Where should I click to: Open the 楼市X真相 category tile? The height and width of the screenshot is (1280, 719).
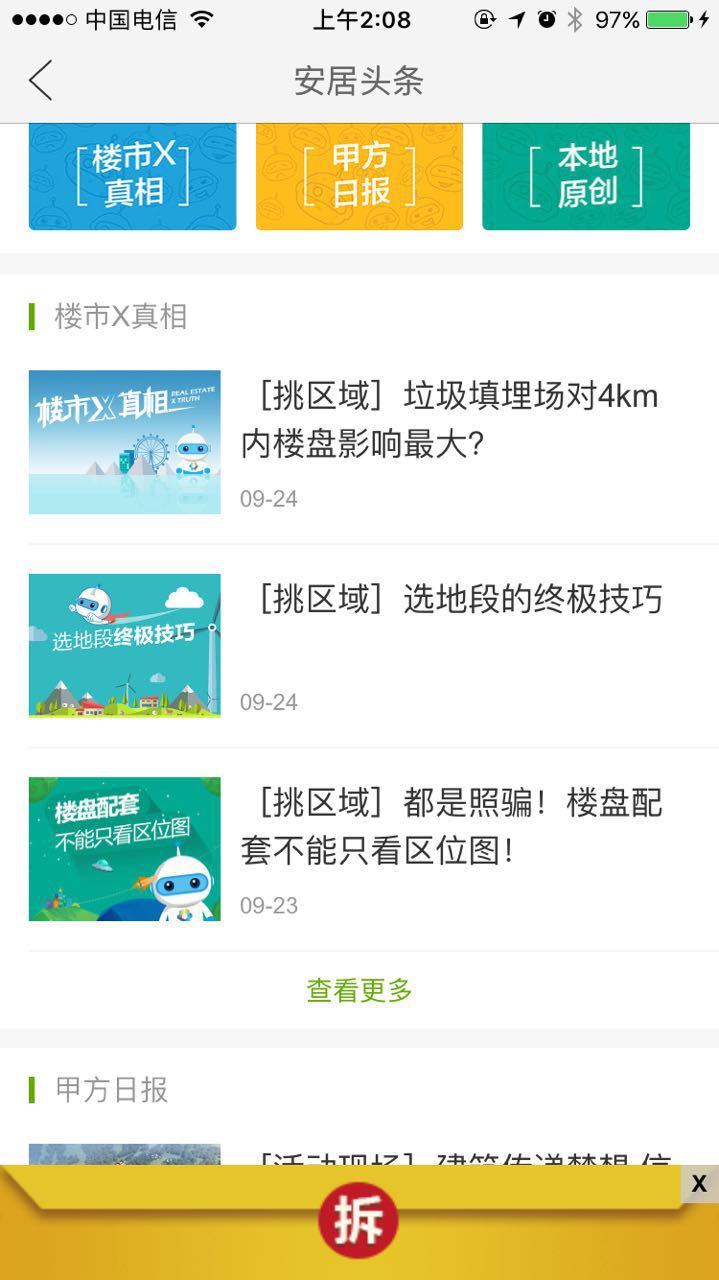click(x=132, y=176)
